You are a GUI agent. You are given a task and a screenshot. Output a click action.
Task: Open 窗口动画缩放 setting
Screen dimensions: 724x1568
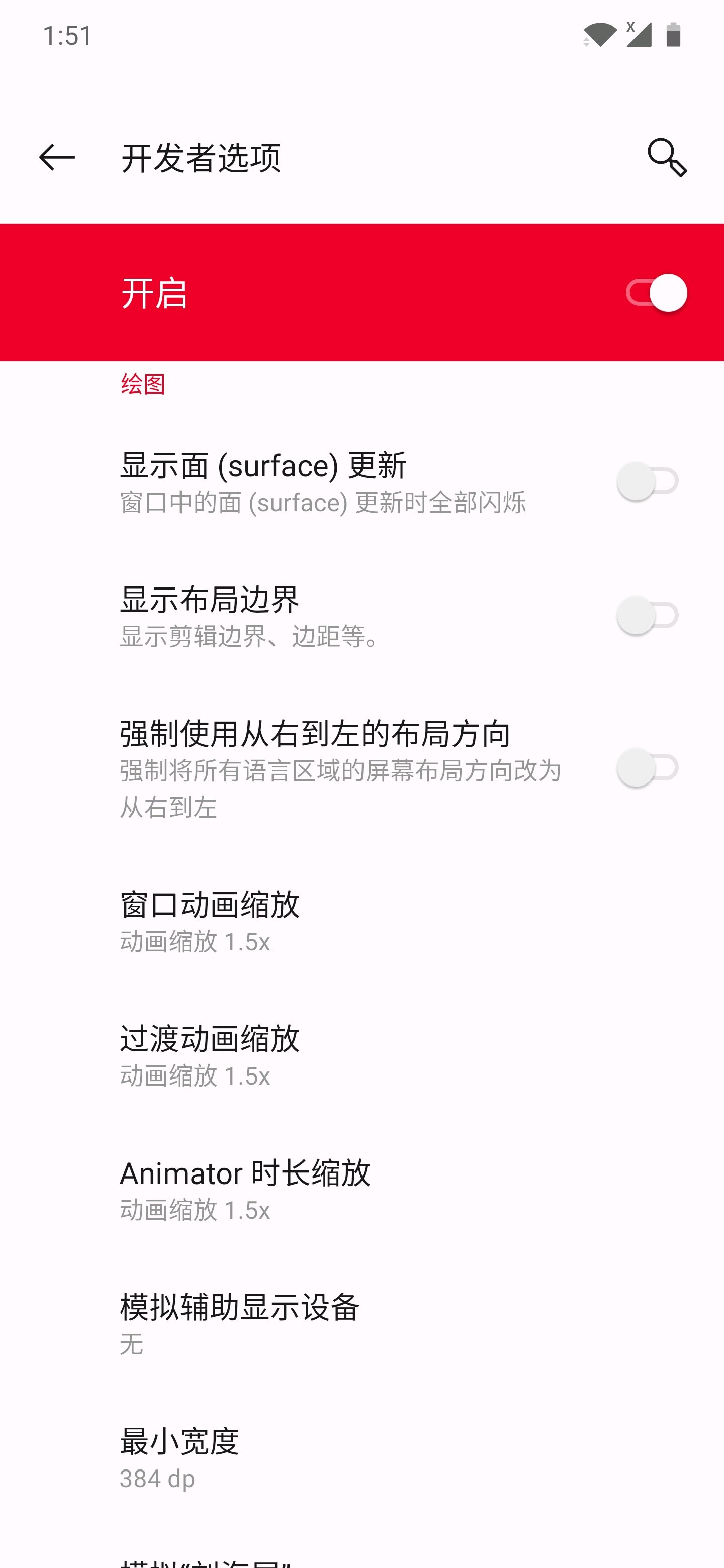[x=361, y=920]
